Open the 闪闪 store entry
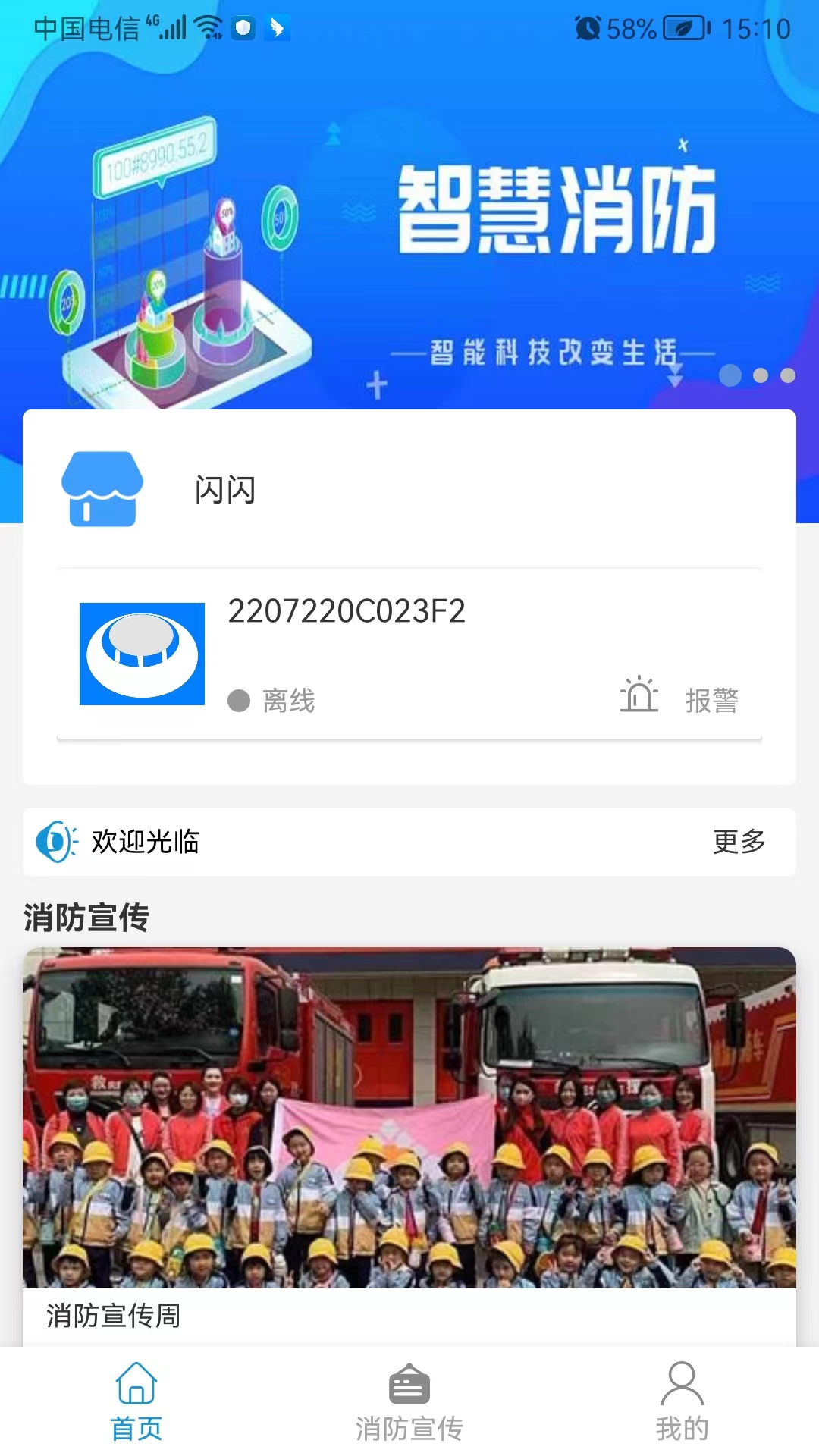 (x=225, y=490)
